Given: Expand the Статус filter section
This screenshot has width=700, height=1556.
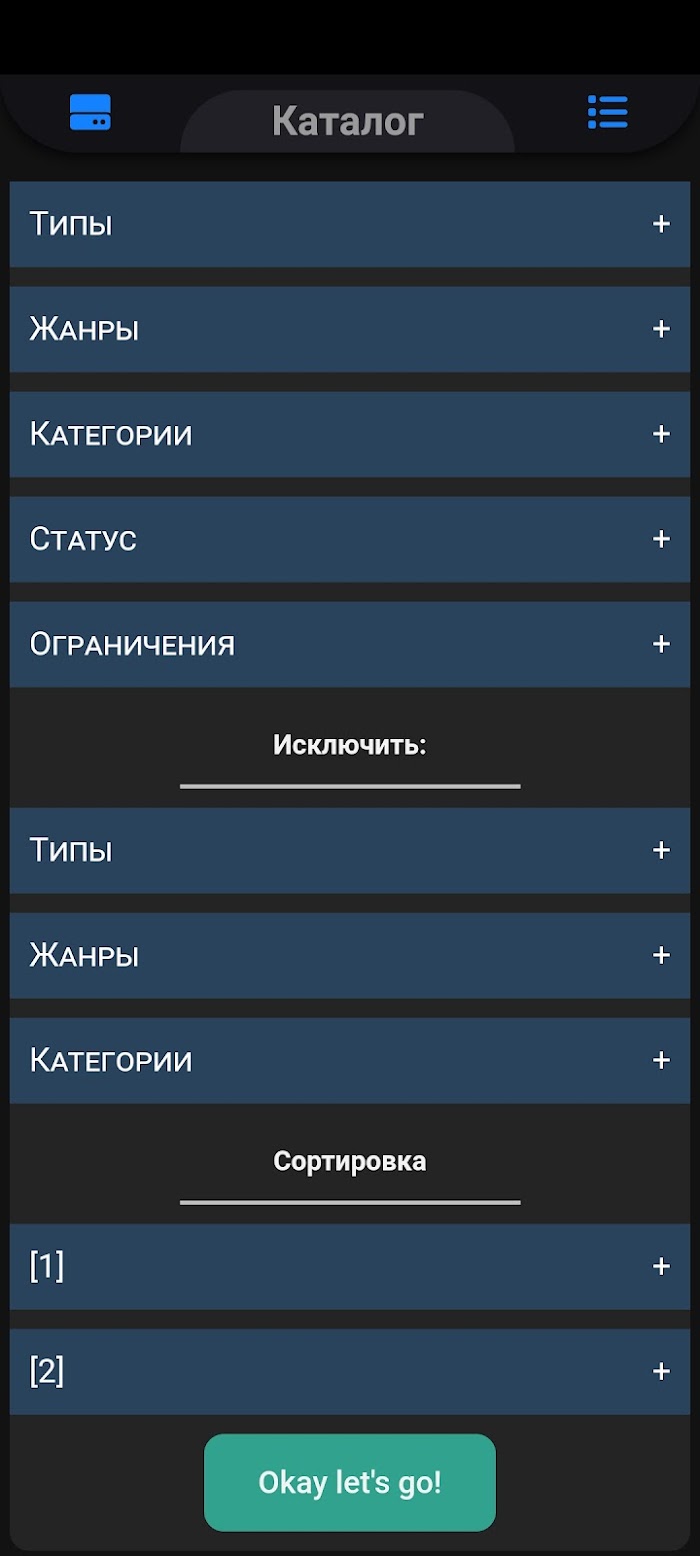Looking at the screenshot, I should 350,539.
